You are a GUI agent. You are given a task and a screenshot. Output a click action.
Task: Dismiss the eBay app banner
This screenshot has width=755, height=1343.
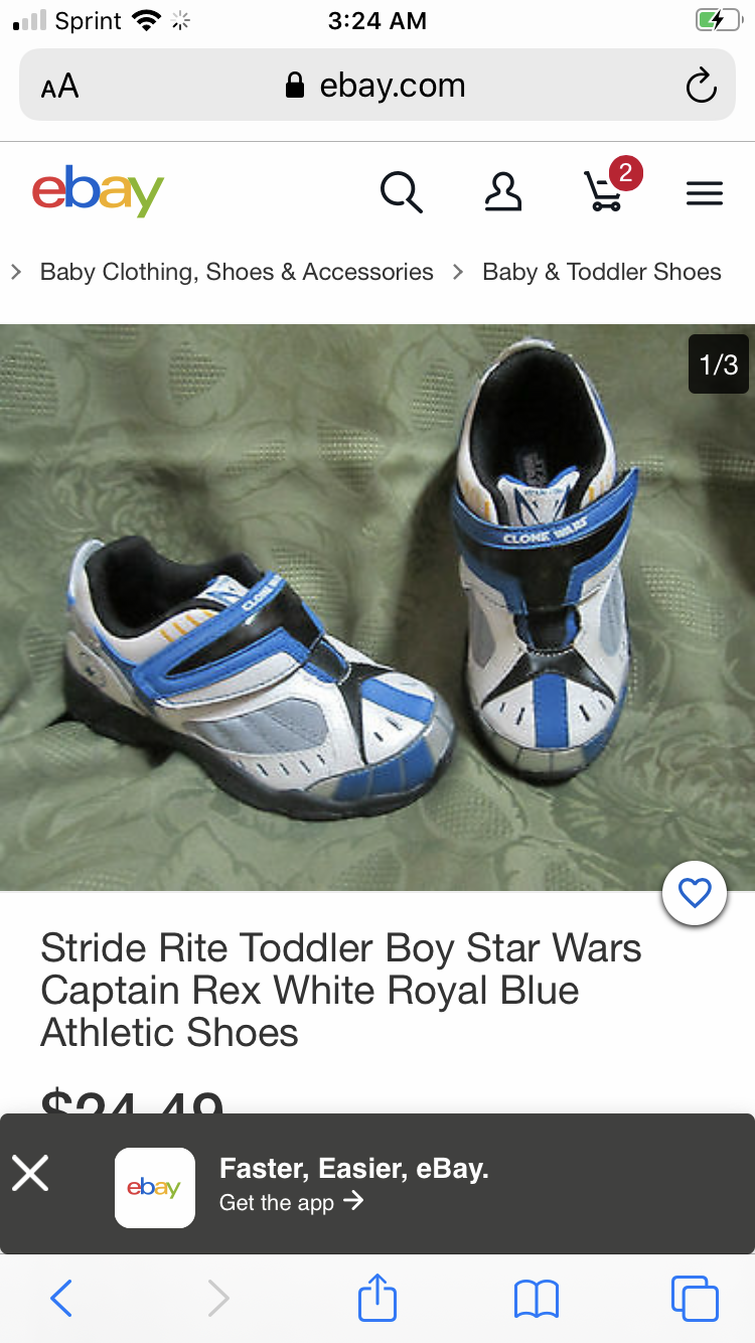tap(30, 1173)
